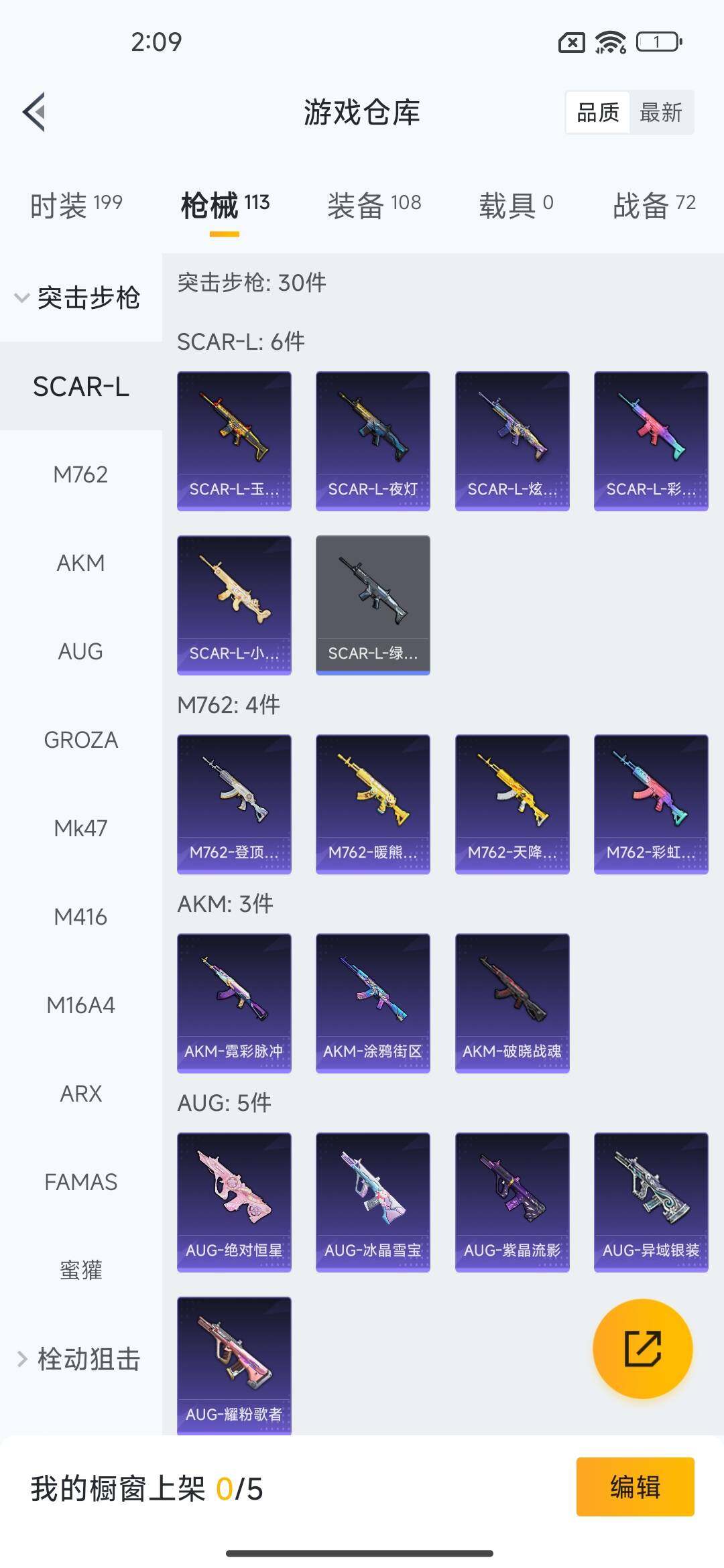
Task: Sort by 最新
Action: pos(660,113)
